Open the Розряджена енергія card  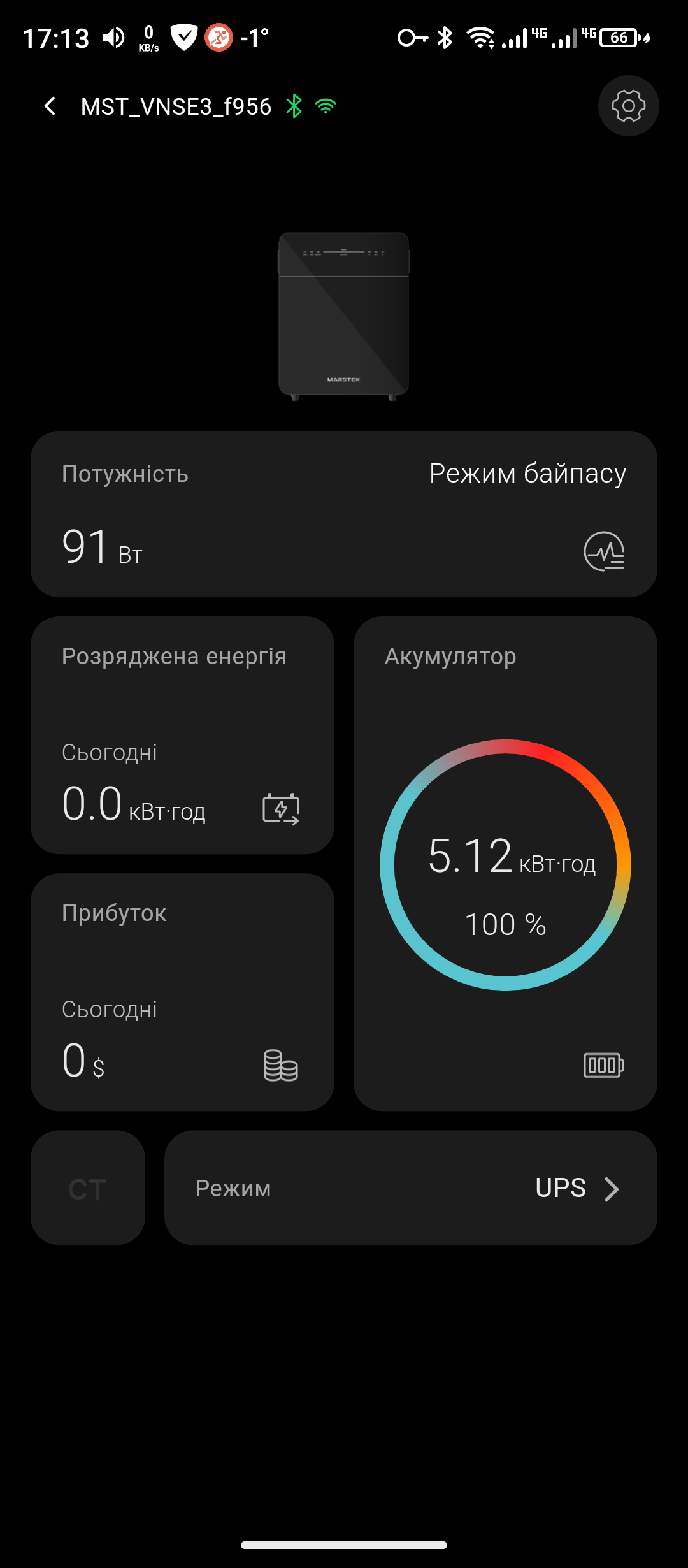point(182,735)
